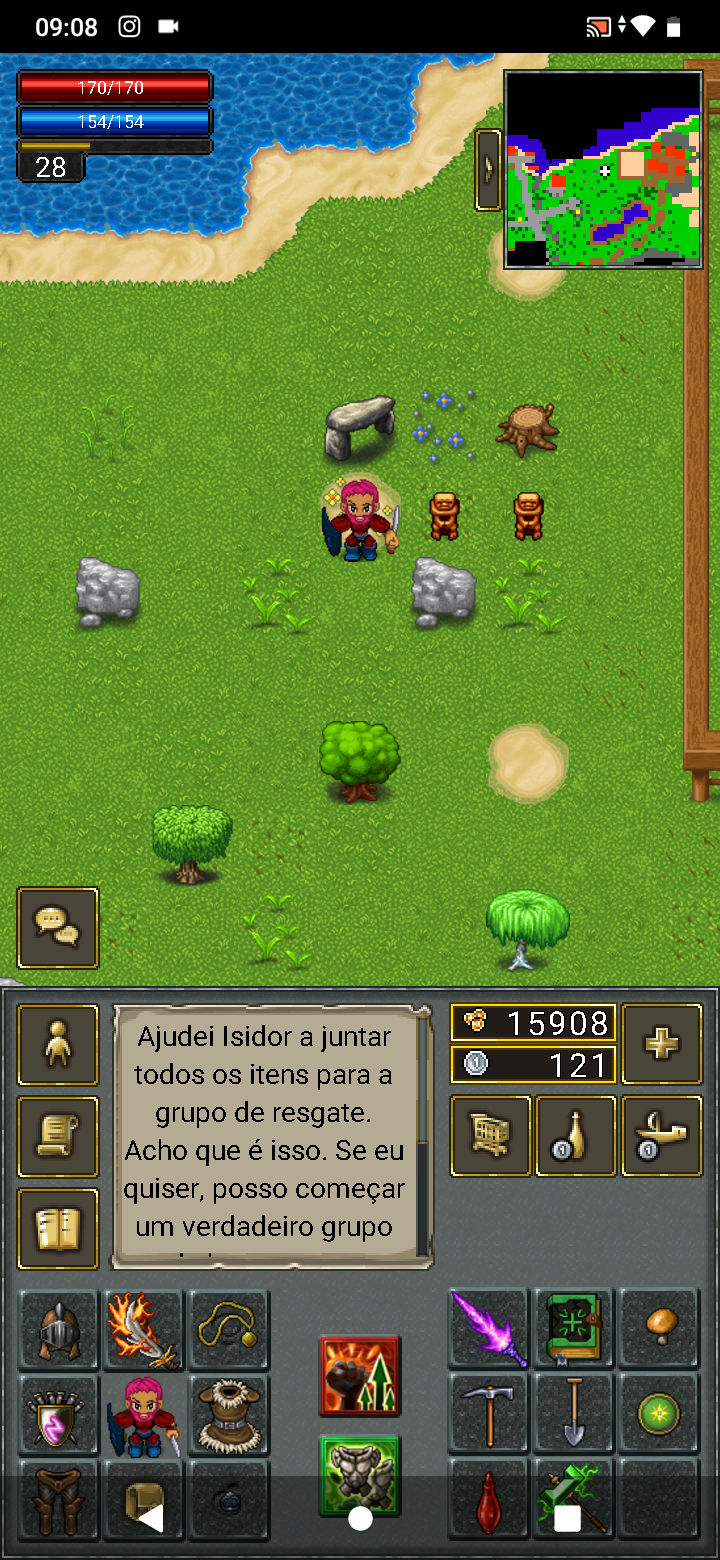Open the open-book journal button
This screenshot has width=720, height=1560.
click(x=58, y=1228)
